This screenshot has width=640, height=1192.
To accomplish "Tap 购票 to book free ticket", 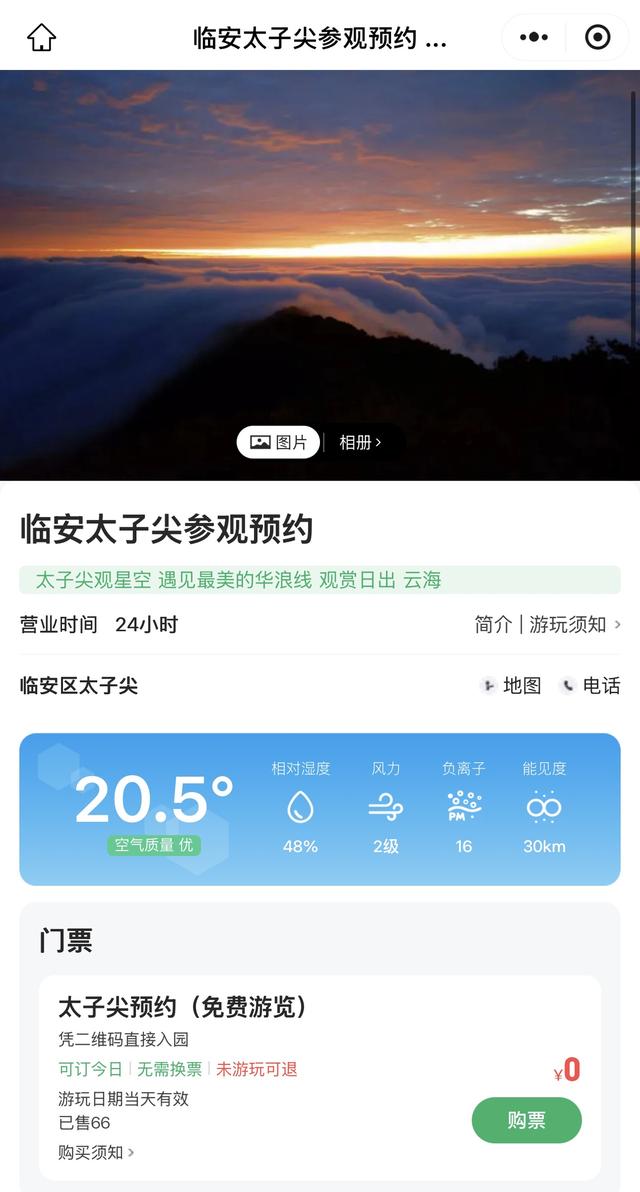I will (x=526, y=1120).
